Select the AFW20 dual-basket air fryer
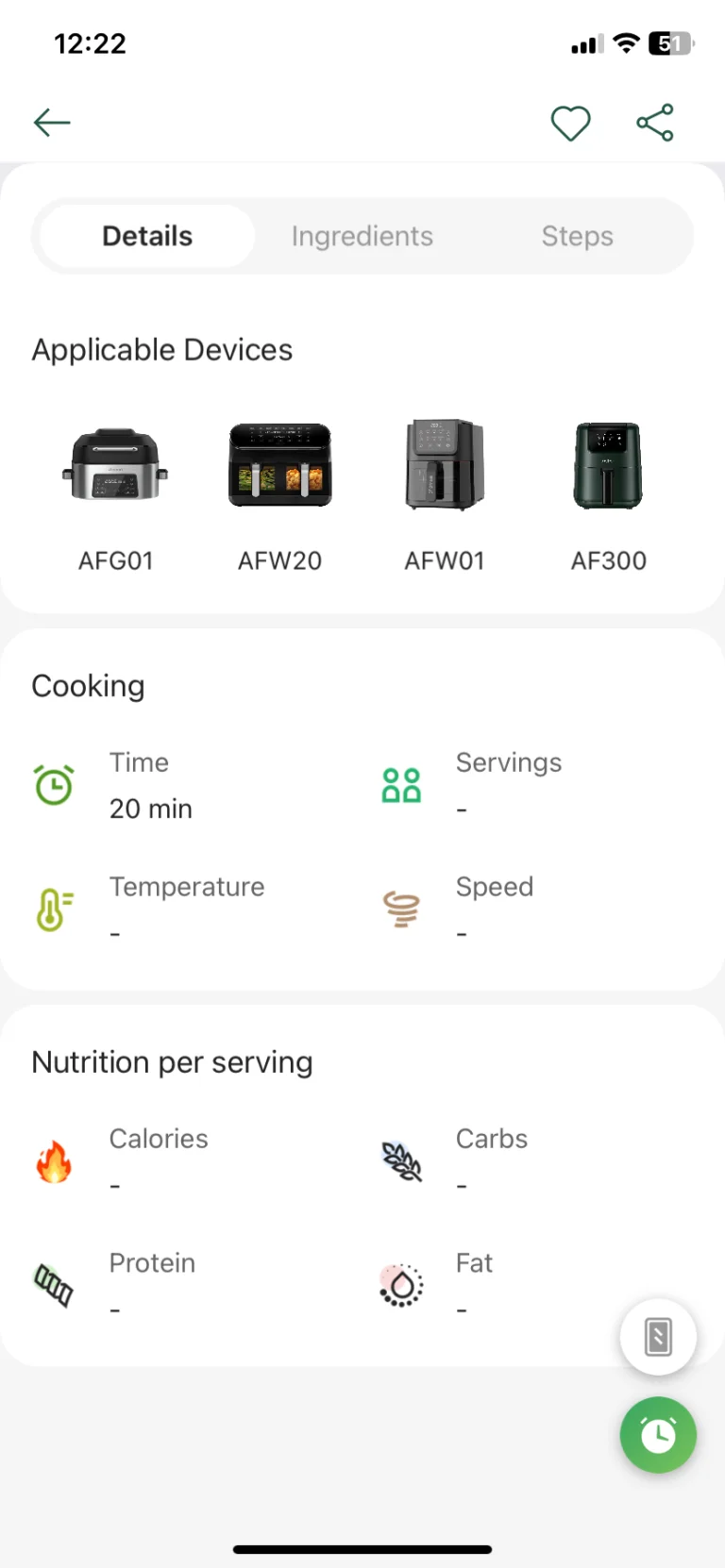This screenshot has height=1568, width=725. (279, 465)
